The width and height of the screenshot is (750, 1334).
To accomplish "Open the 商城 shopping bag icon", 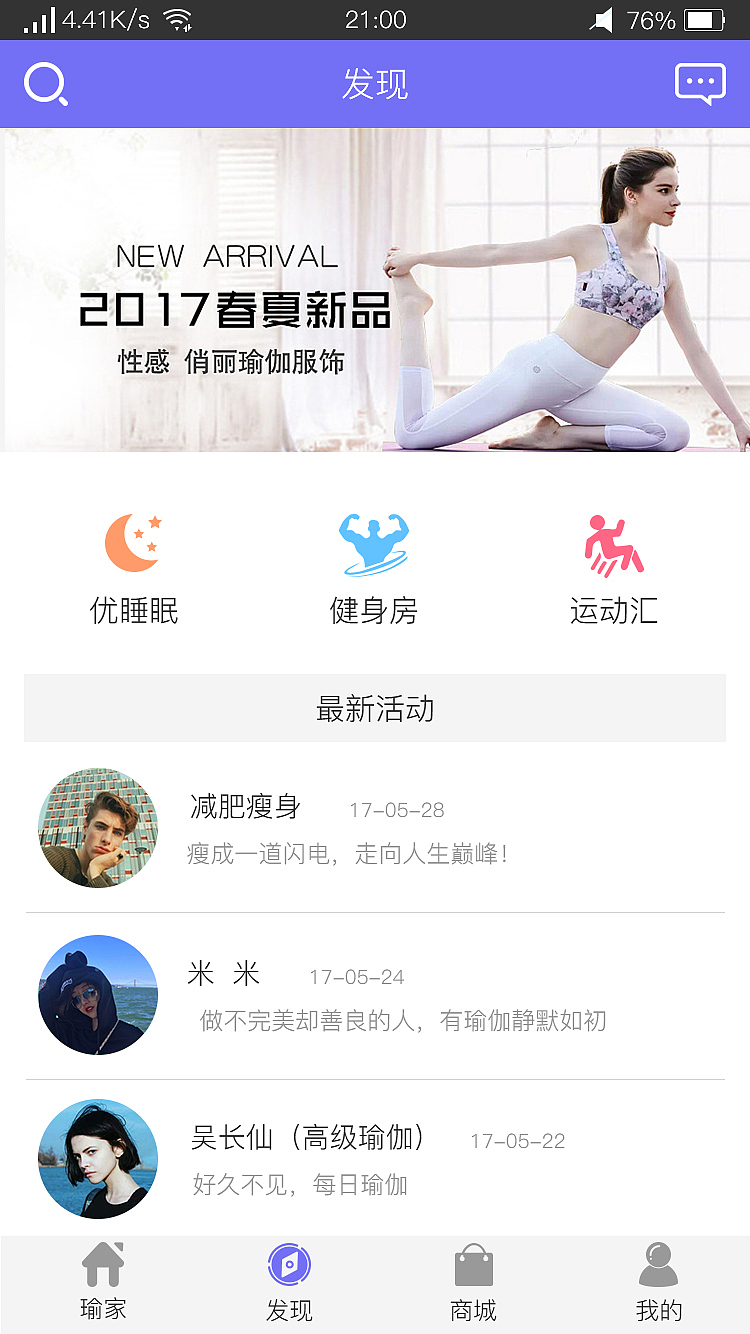I will (x=472, y=1264).
